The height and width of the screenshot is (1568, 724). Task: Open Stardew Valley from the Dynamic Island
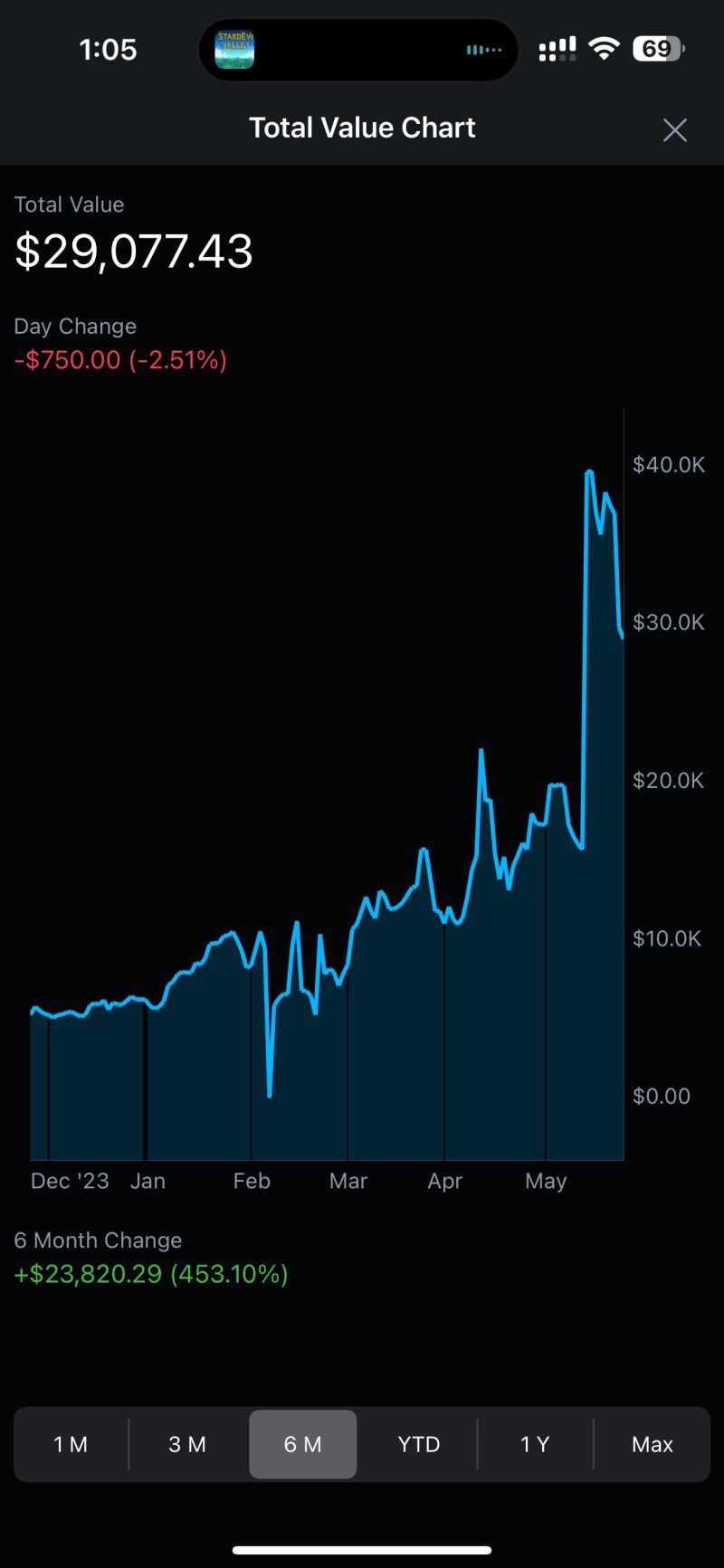pos(234,50)
